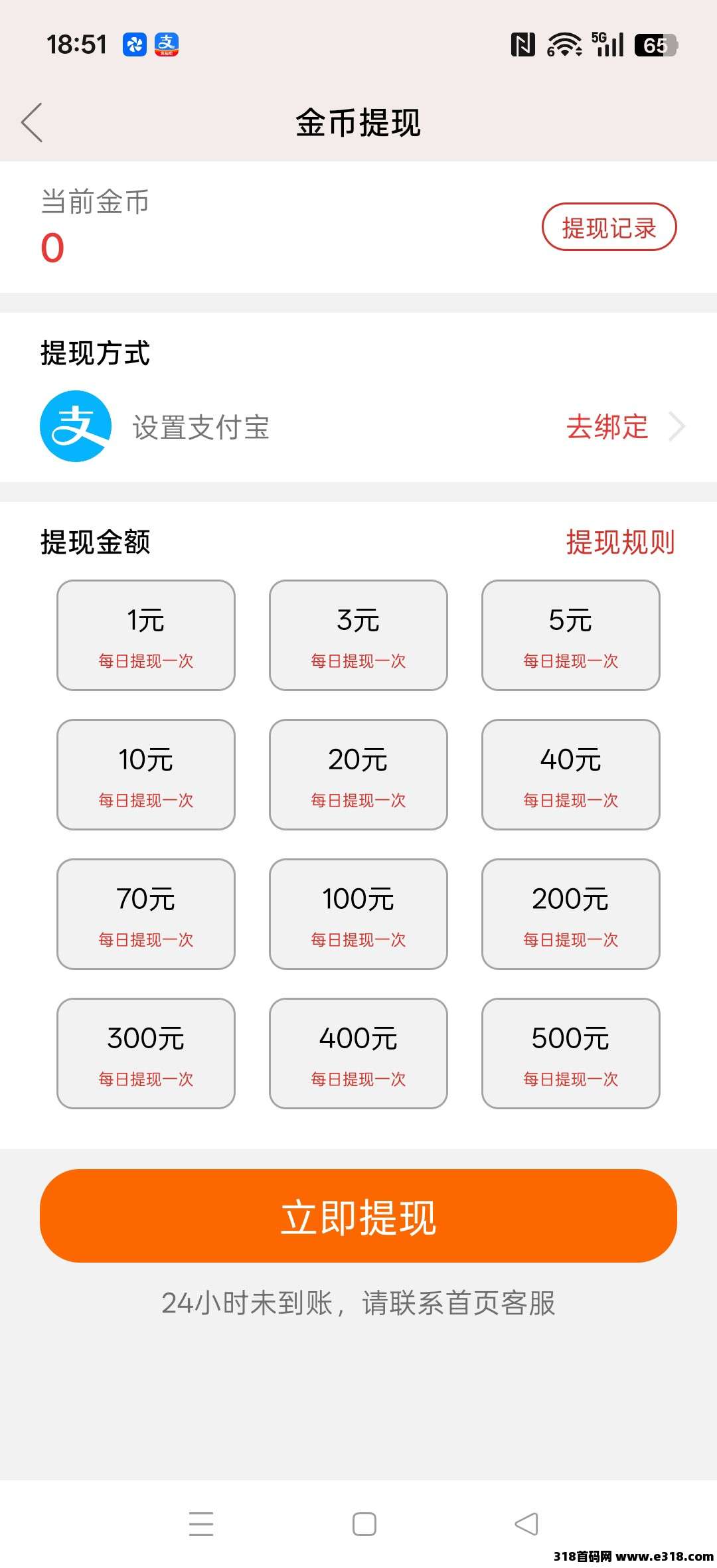Tap the Wi-Fi icon in the status bar
This screenshot has width=717, height=1568.
point(563,45)
